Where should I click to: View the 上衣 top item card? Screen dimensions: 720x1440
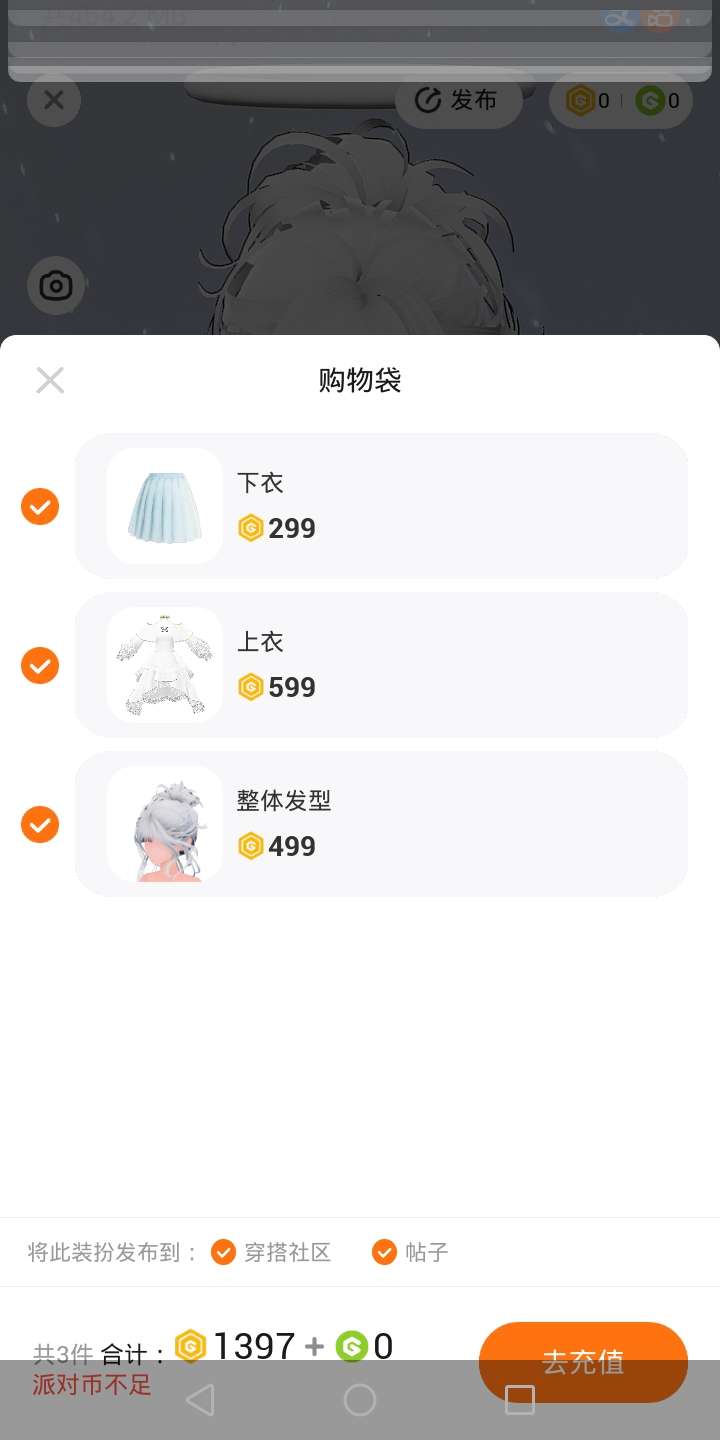coord(381,665)
